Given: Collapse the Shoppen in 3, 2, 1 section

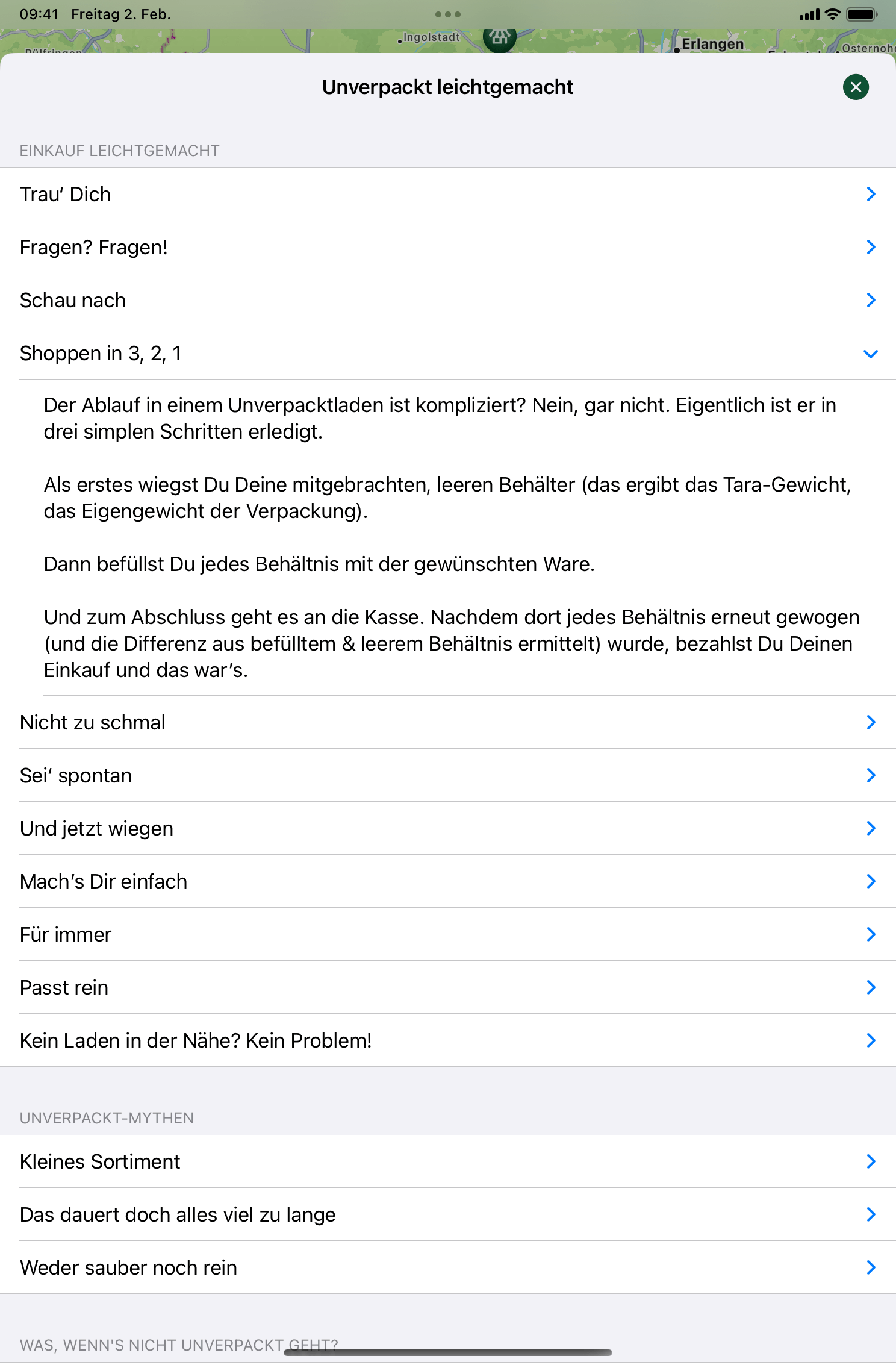Looking at the screenshot, I should click(x=447, y=353).
